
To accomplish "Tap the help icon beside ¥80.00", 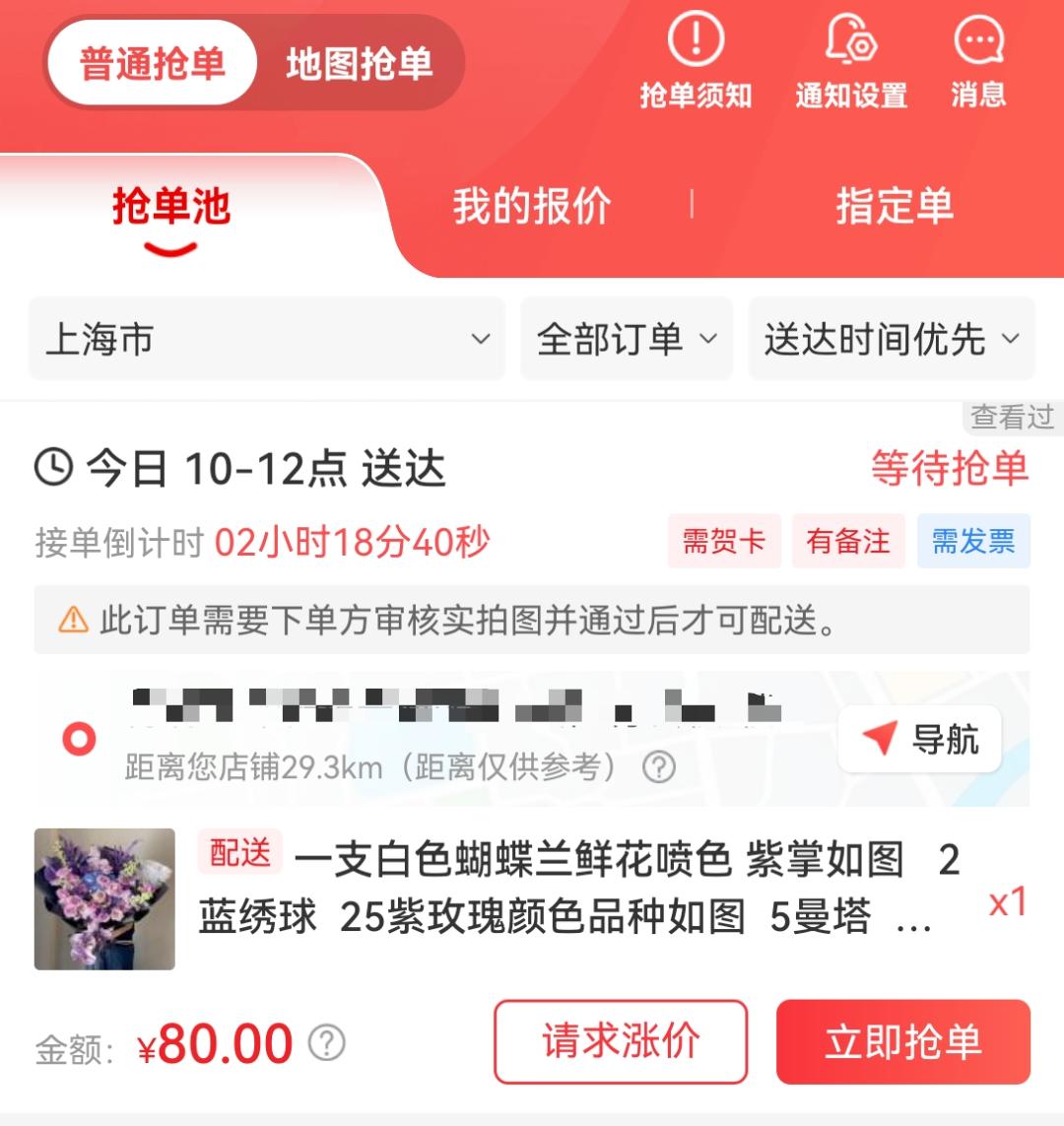I will (x=327, y=1042).
